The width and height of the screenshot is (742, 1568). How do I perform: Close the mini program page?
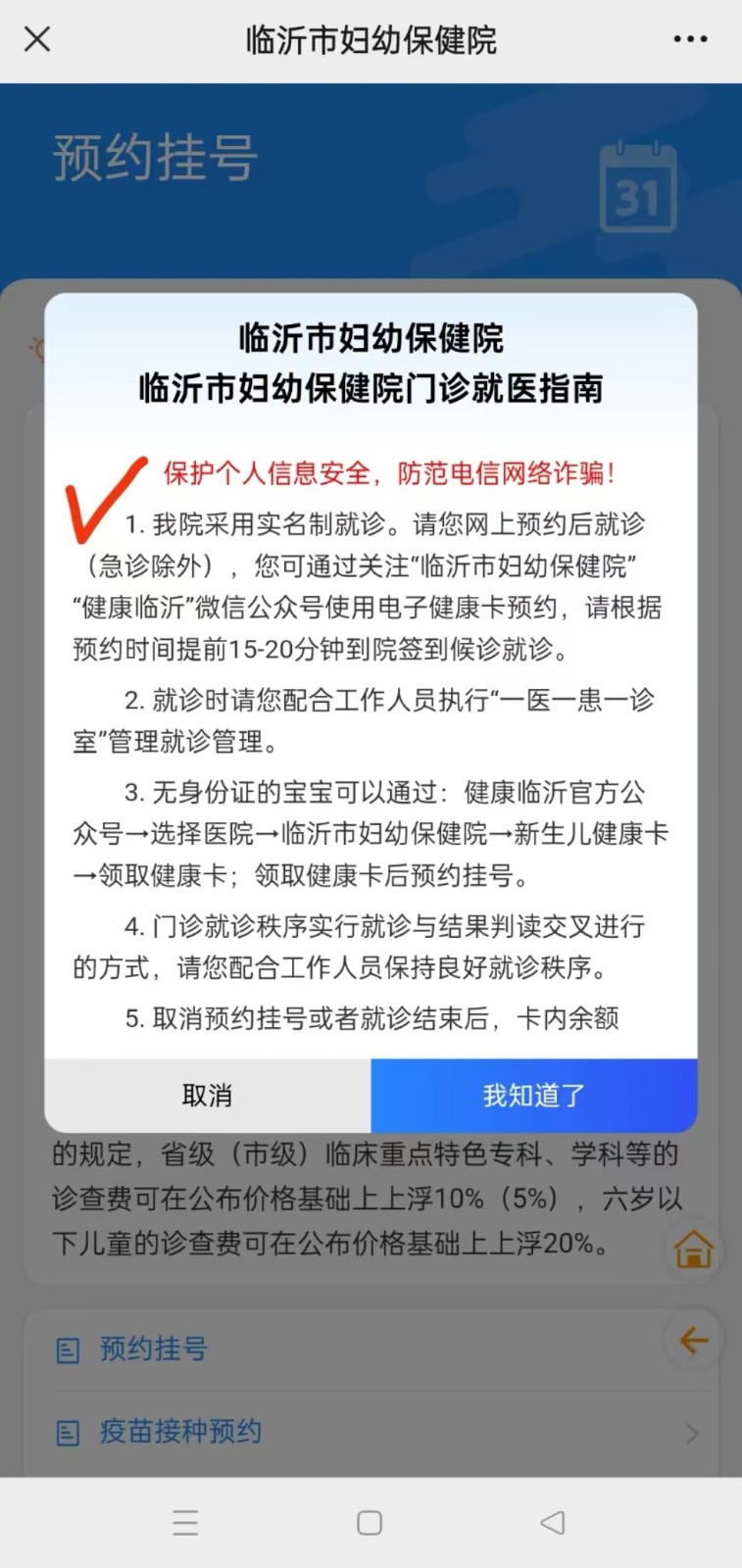click(37, 39)
